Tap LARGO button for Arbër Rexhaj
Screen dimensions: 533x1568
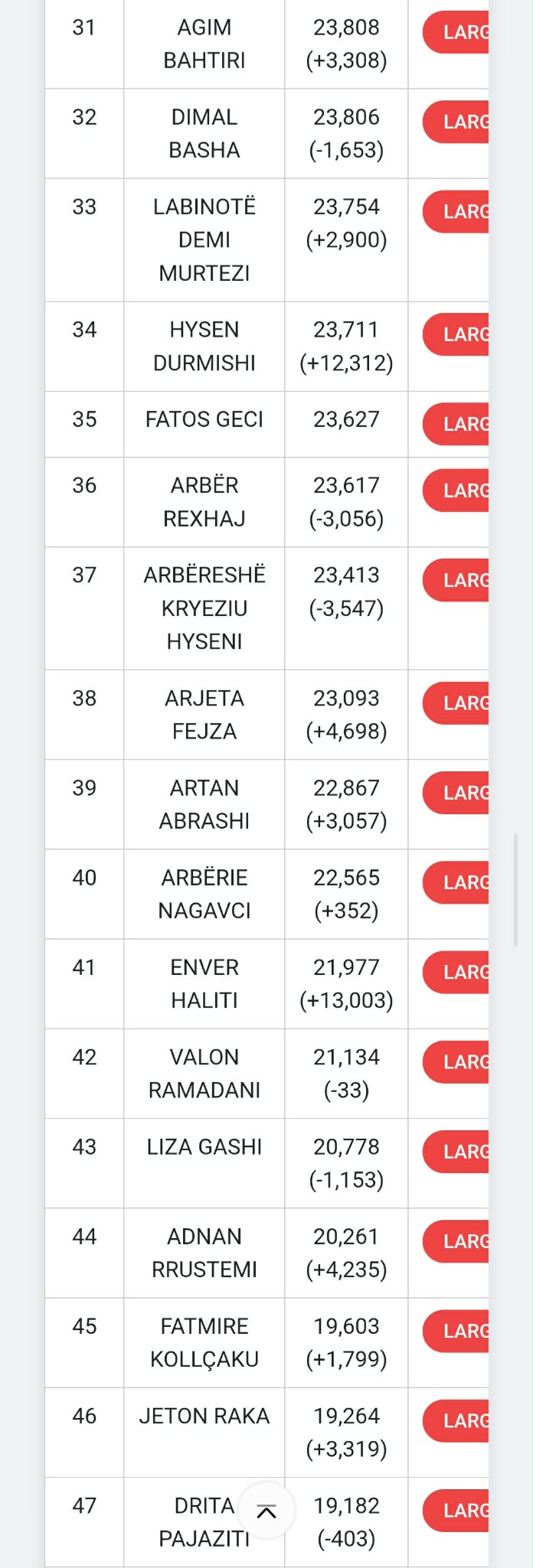[x=458, y=491]
